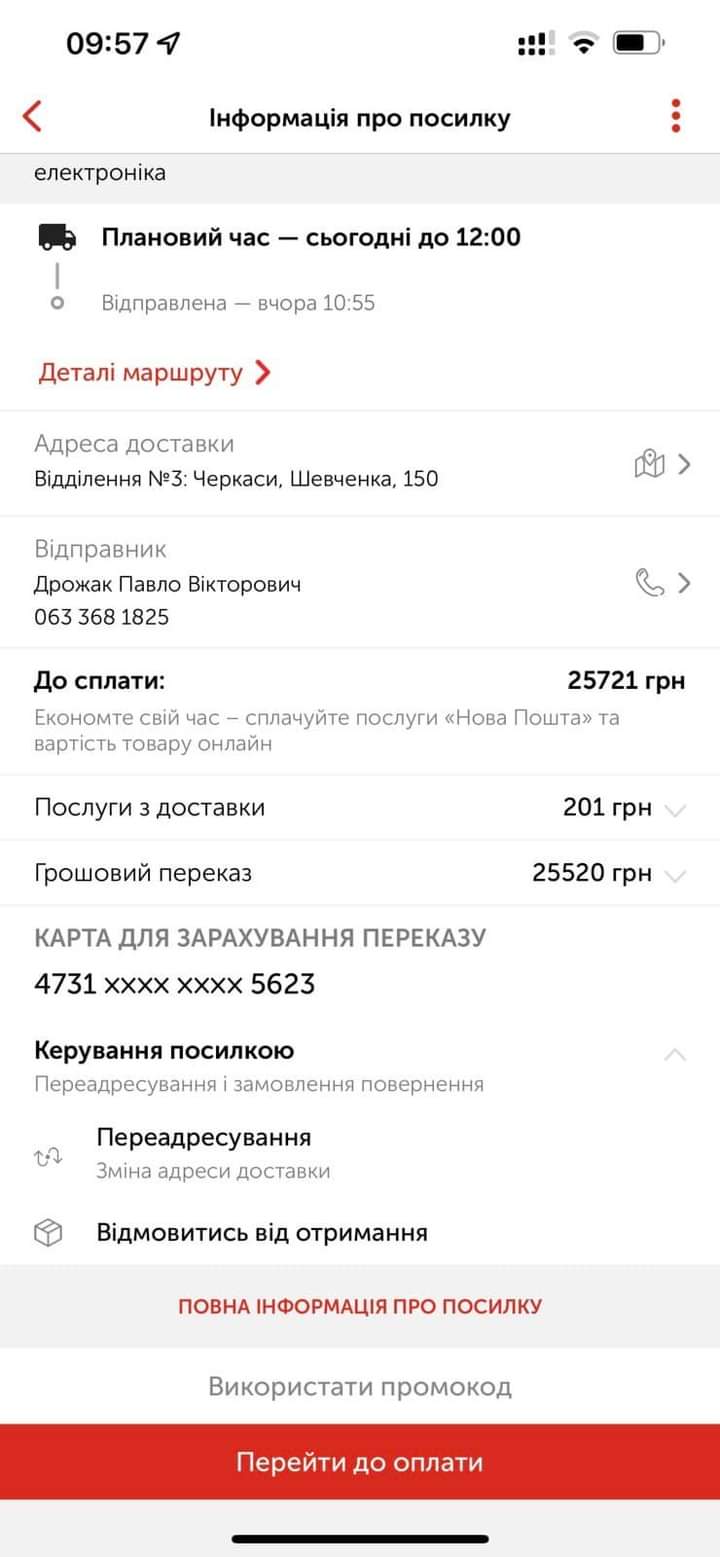The image size is (720, 1557).
Task: Open the three-dot overflow menu
Action: click(676, 117)
